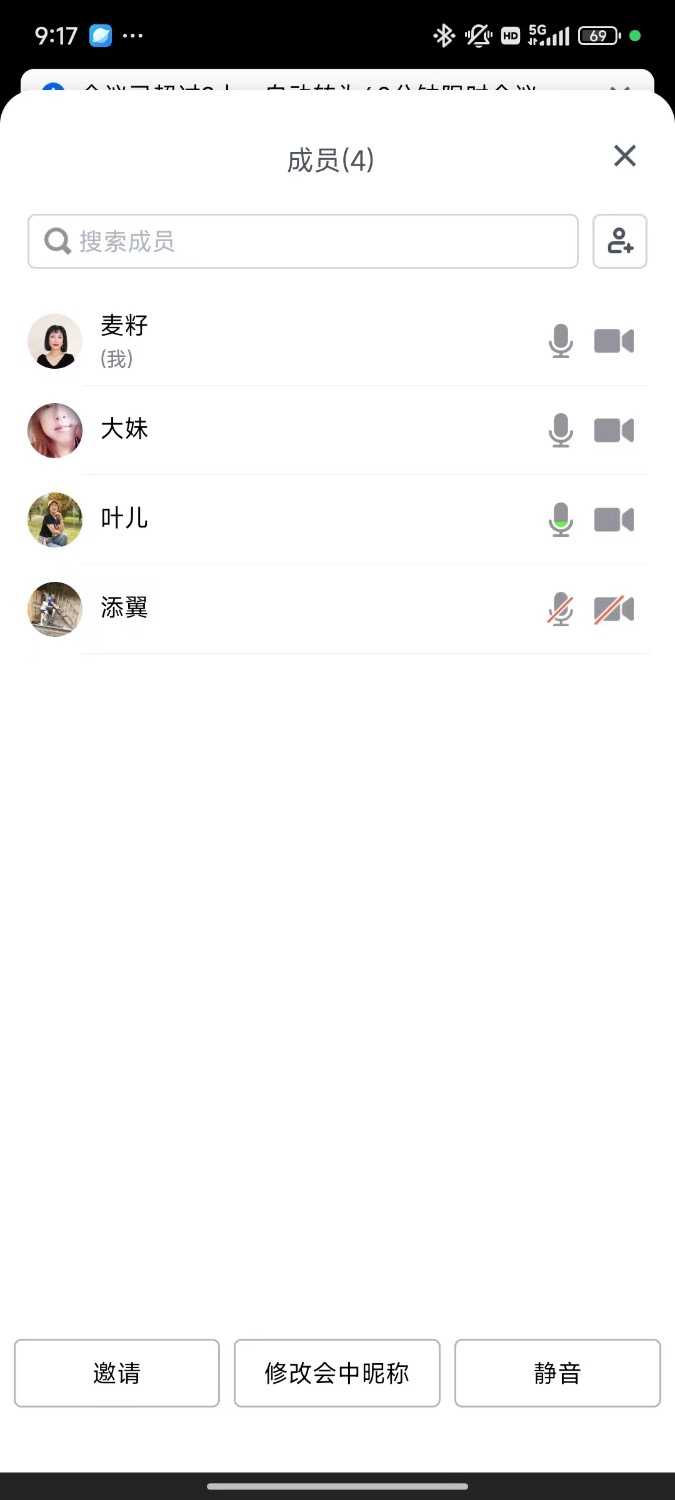Image resolution: width=675 pixels, height=1500 pixels.
Task: Select 修改会中昵称 to rename yourself
Action: click(x=337, y=1373)
